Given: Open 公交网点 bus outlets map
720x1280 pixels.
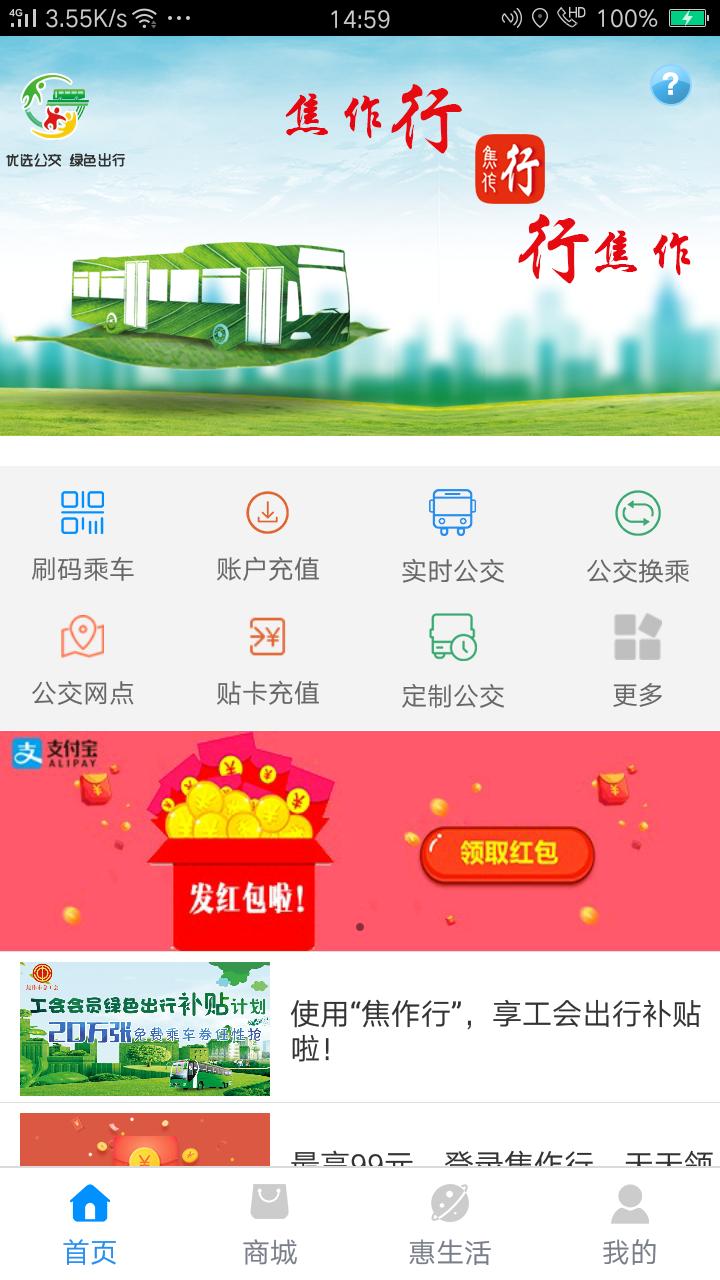Looking at the screenshot, I should 82,661.
